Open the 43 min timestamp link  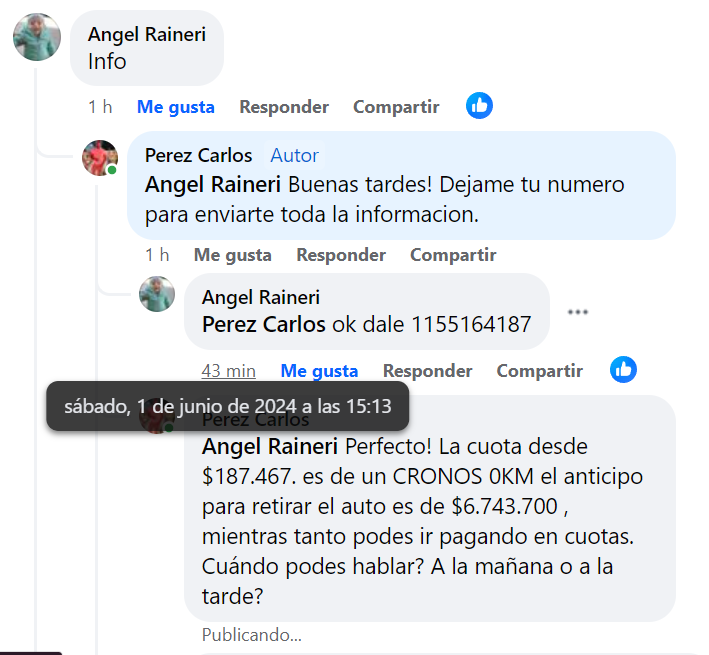point(228,371)
